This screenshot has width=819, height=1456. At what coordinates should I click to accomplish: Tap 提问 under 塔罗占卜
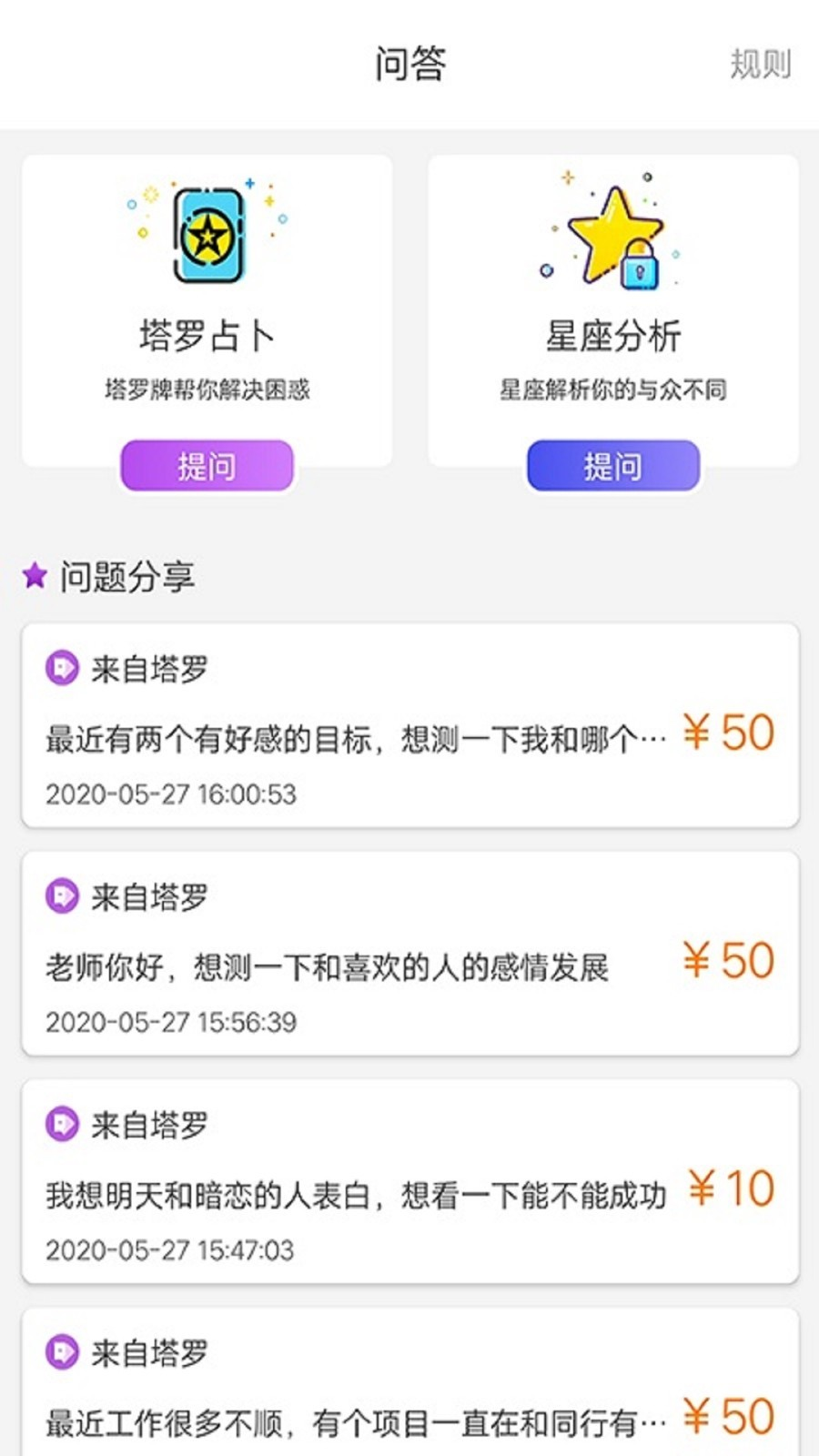coord(207,466)
